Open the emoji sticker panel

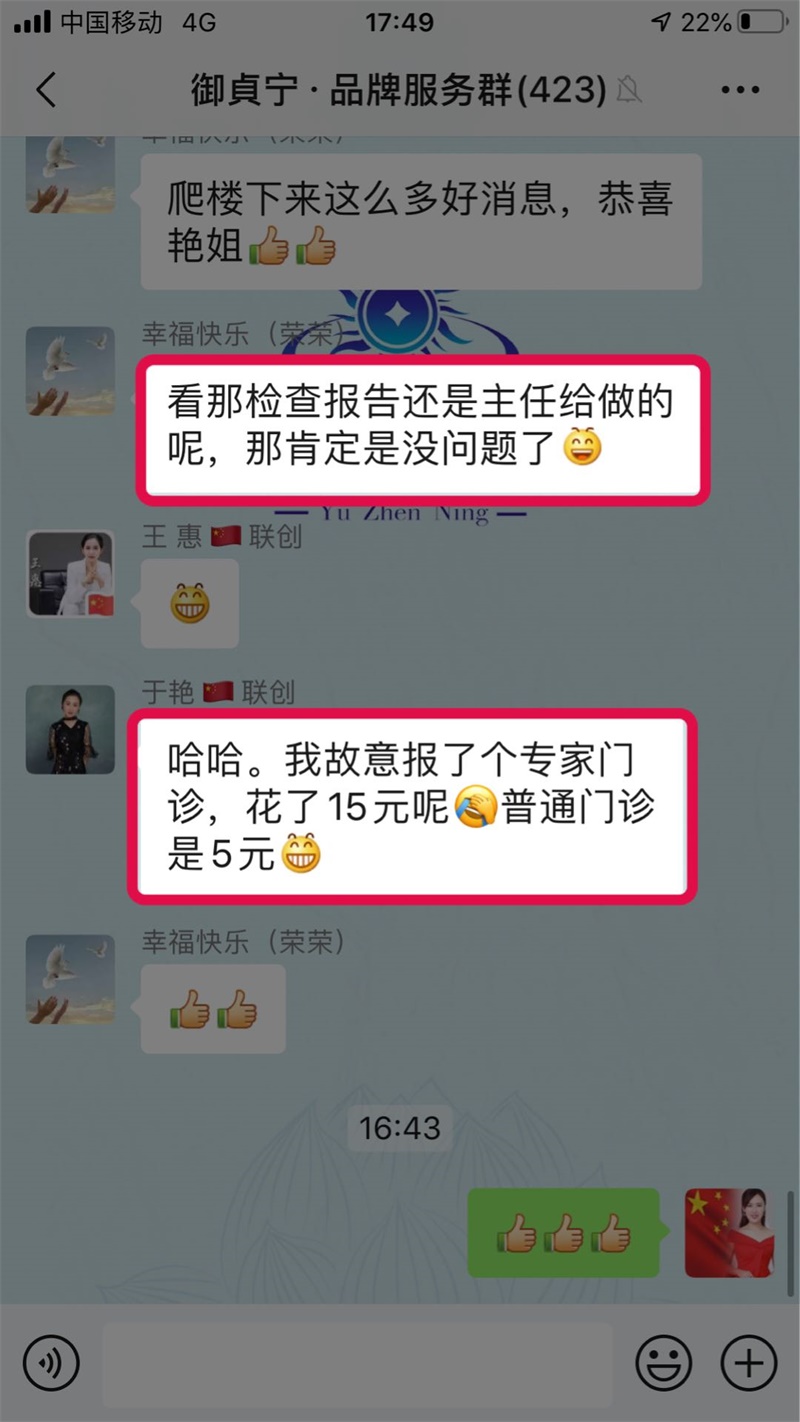664,1362
